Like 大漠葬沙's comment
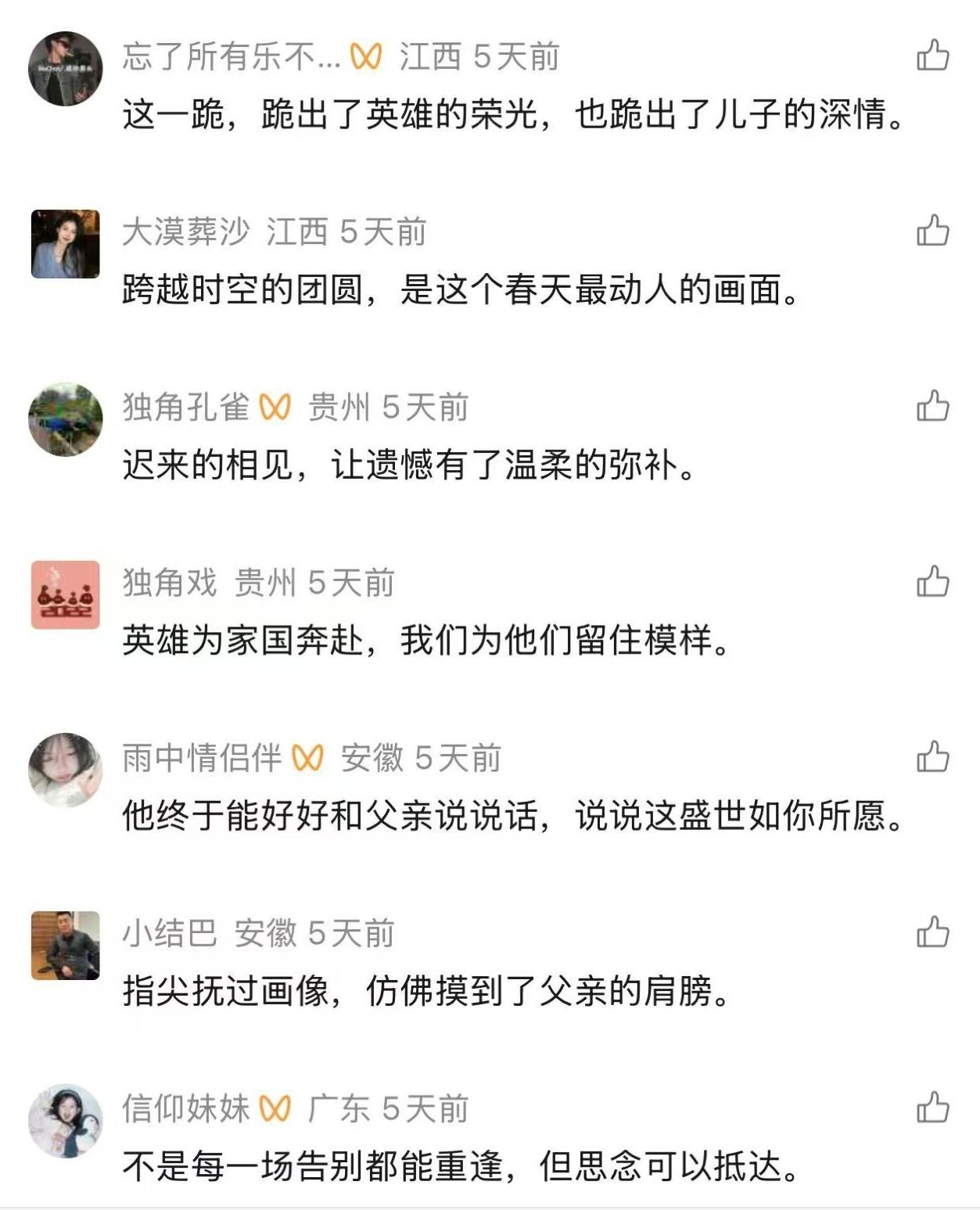The height and width of the screenshot is (1210, 980). [932, 231]
